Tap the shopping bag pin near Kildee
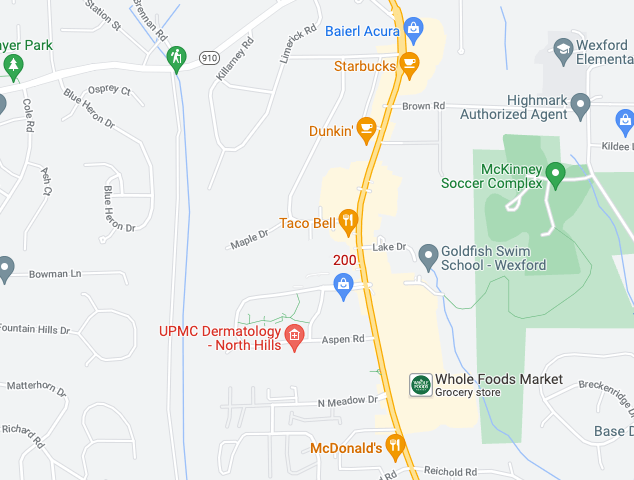 pyautogui.click(x=624, y=121)
